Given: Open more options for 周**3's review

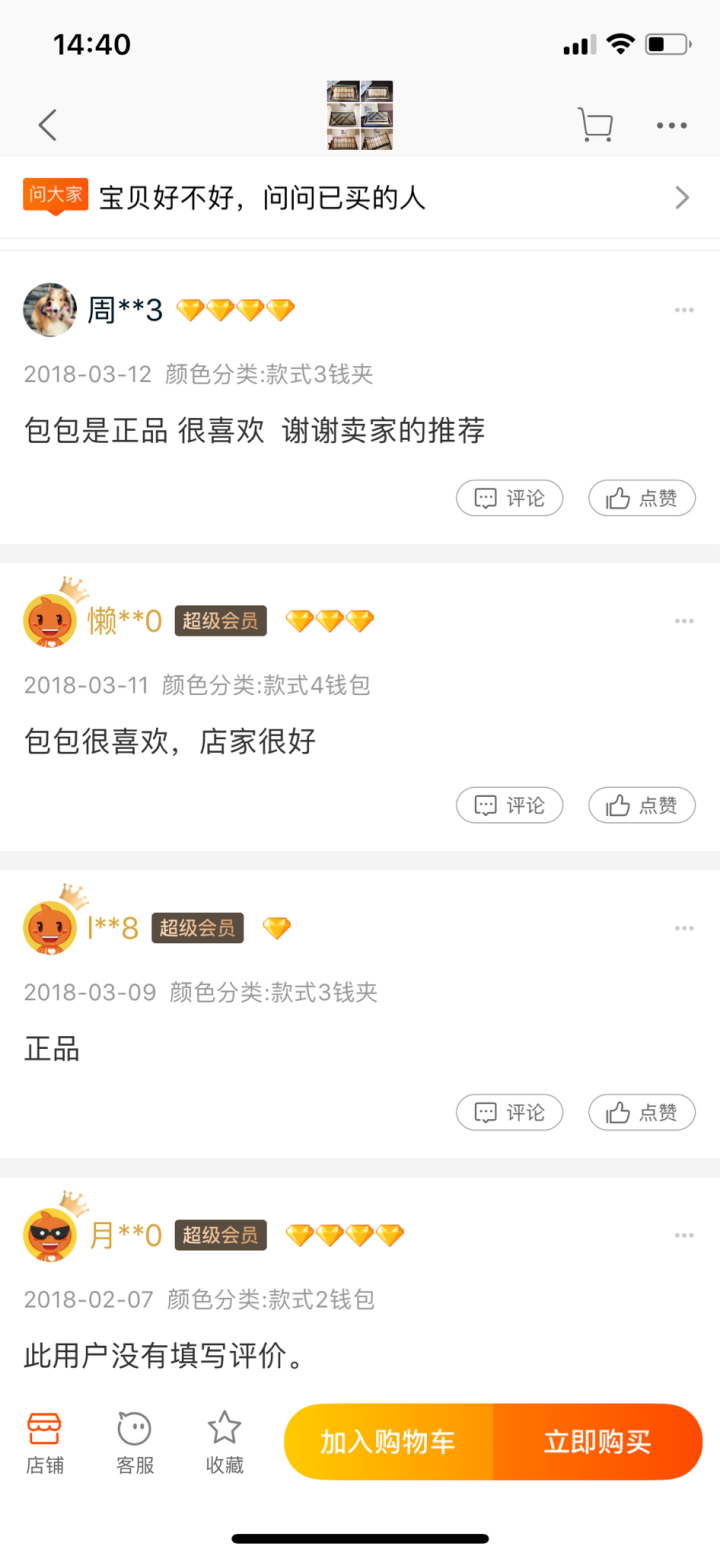Looking at the screenshot, I should (x=683, y=311).
